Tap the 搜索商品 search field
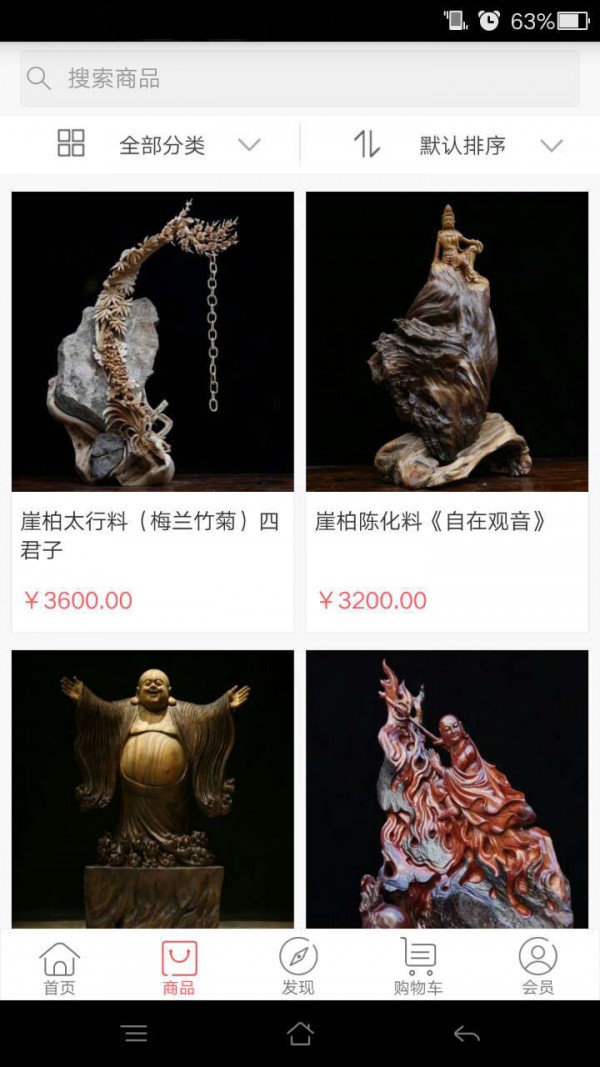Viewport: 600px width, 1067px height. point(300,78)
